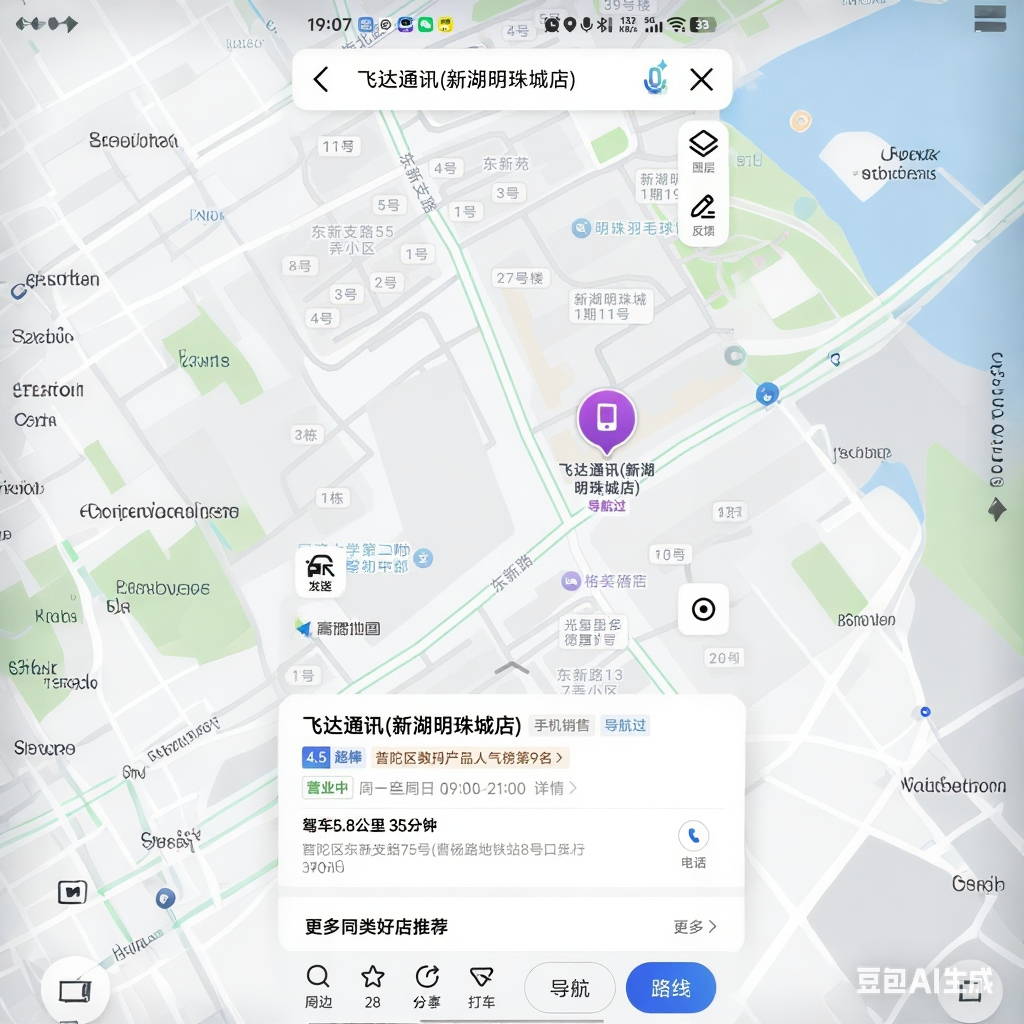The width and height of the screenshot is (1024, 1024).
Task: Call the store via 电话
Action: pyautogui.click(x=693, y=844)
